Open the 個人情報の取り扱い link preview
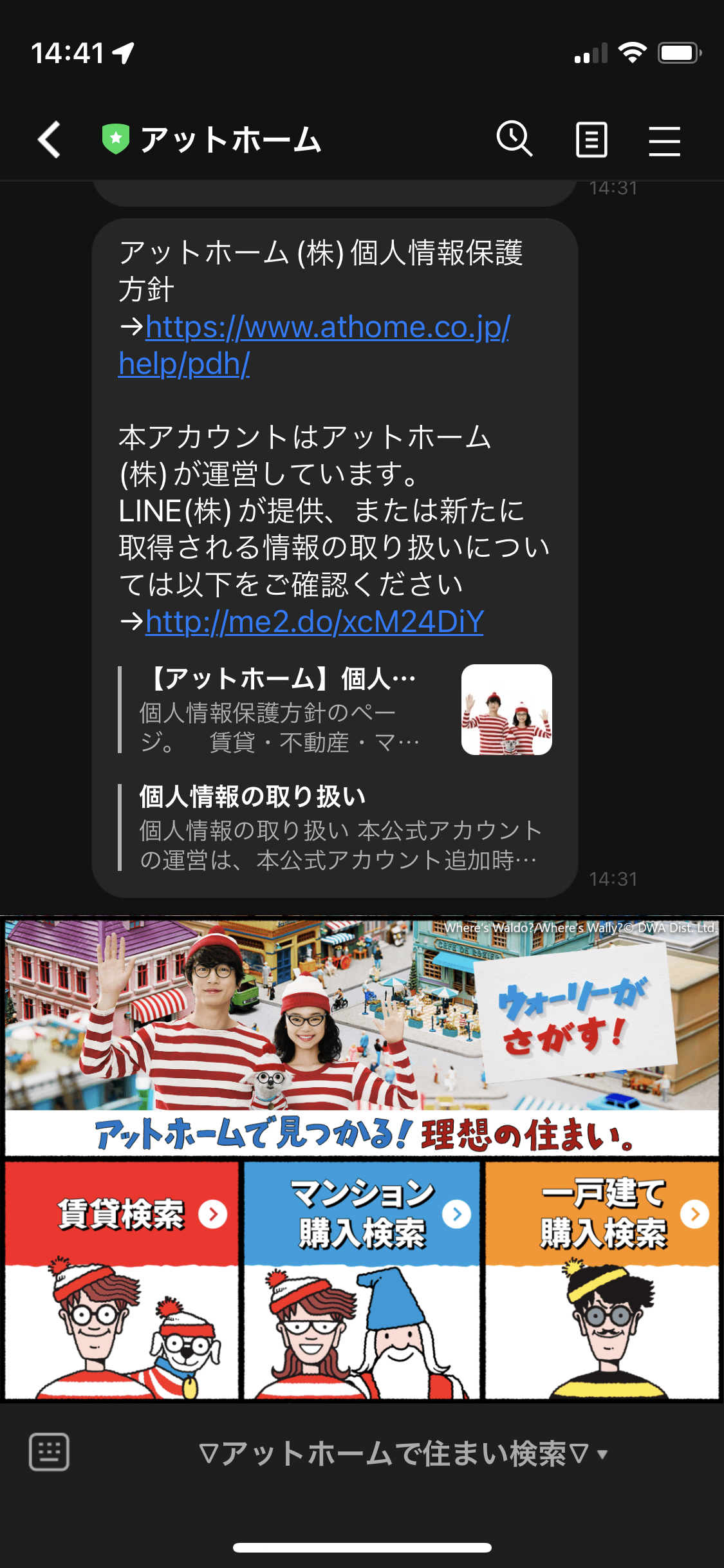 (335, 827)
